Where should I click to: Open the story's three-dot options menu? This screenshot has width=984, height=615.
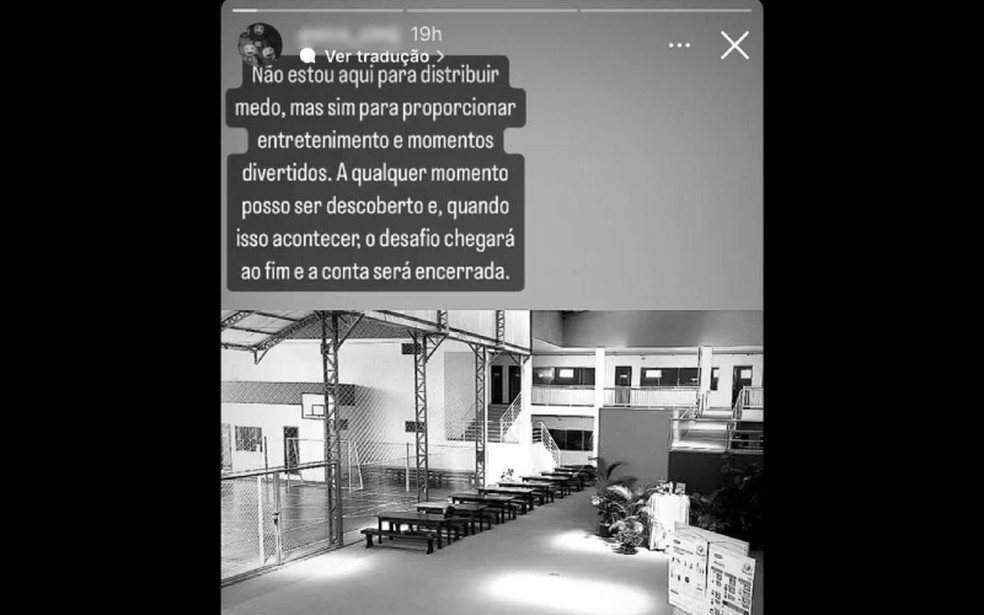coord(679,46)
